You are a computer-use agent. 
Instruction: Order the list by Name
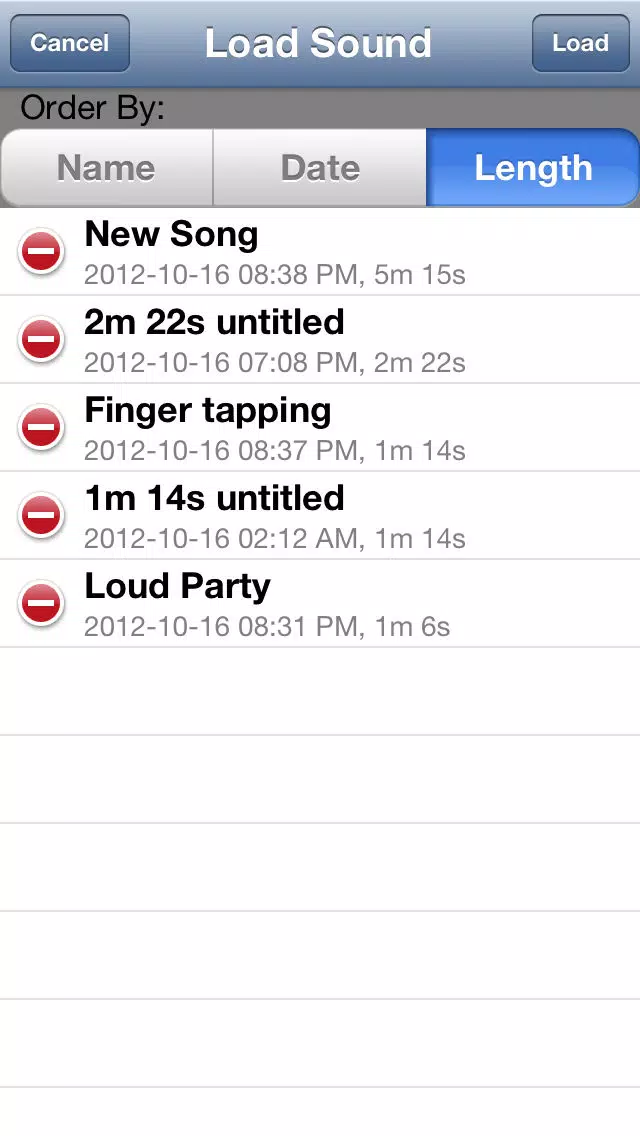click(x=107, y=168)
